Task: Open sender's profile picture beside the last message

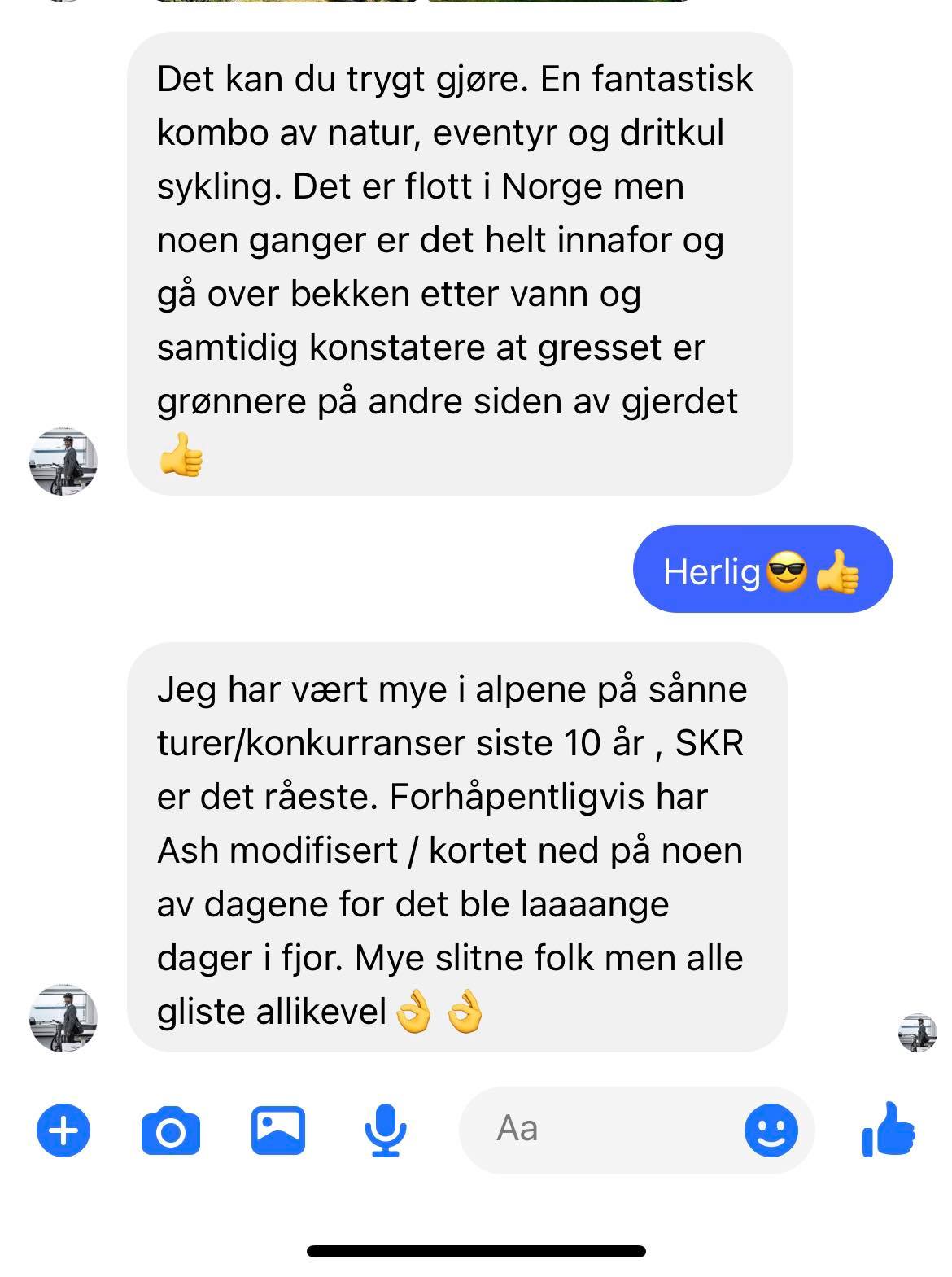Action: (63, 1018)
